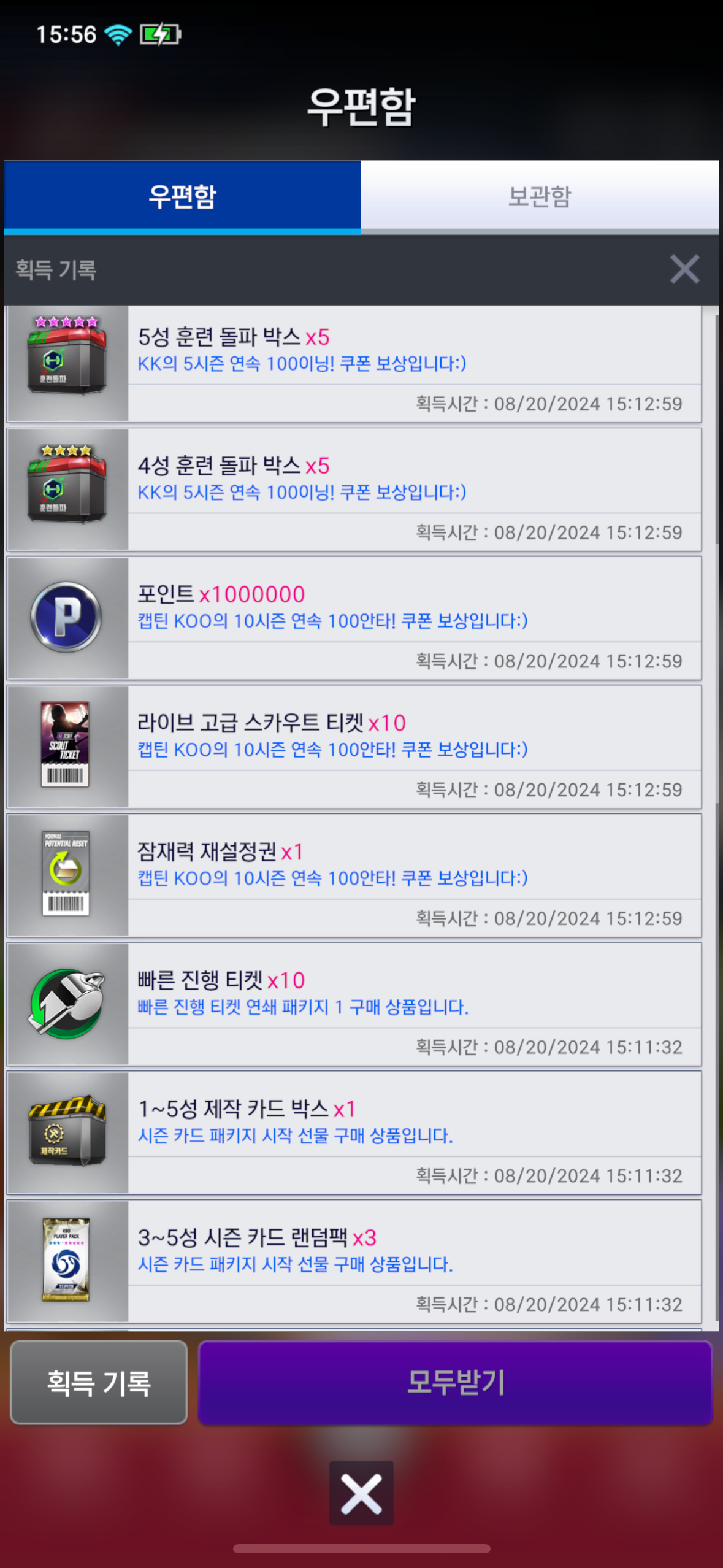Switch to the 우편함 tab

[182, 197]
